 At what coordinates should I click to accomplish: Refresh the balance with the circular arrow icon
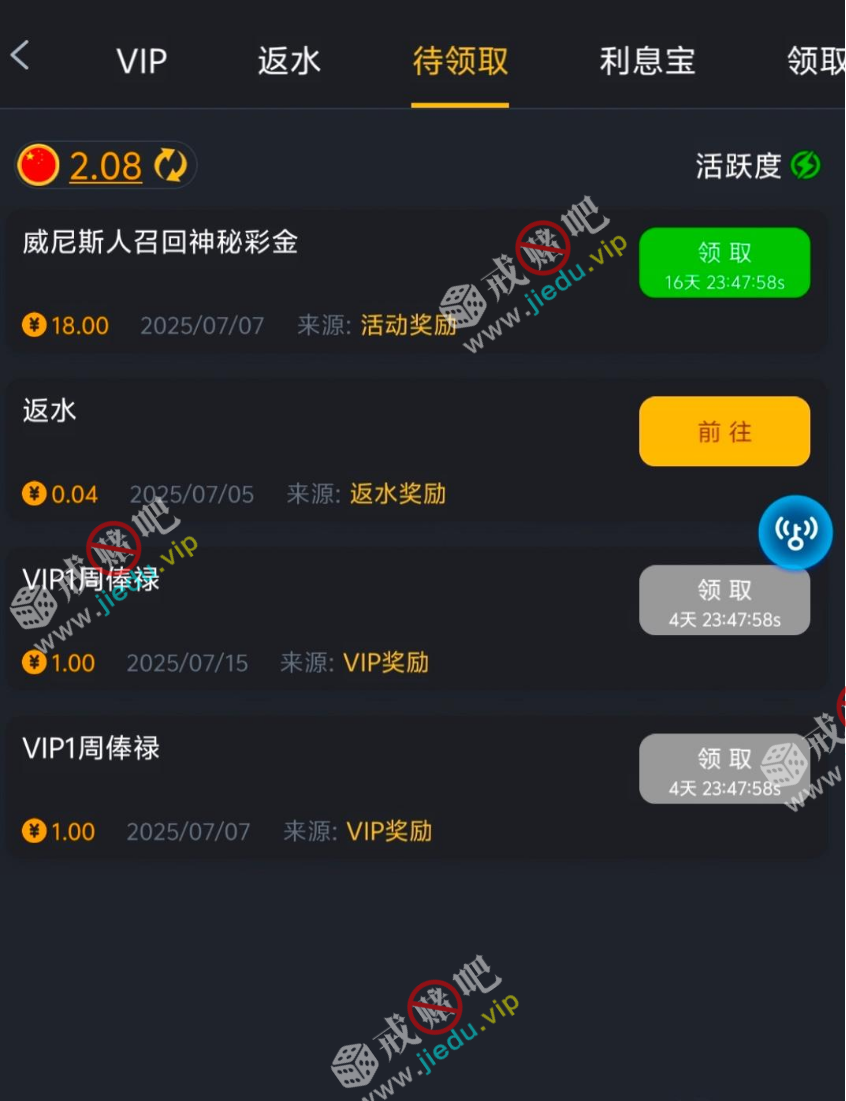171,165
